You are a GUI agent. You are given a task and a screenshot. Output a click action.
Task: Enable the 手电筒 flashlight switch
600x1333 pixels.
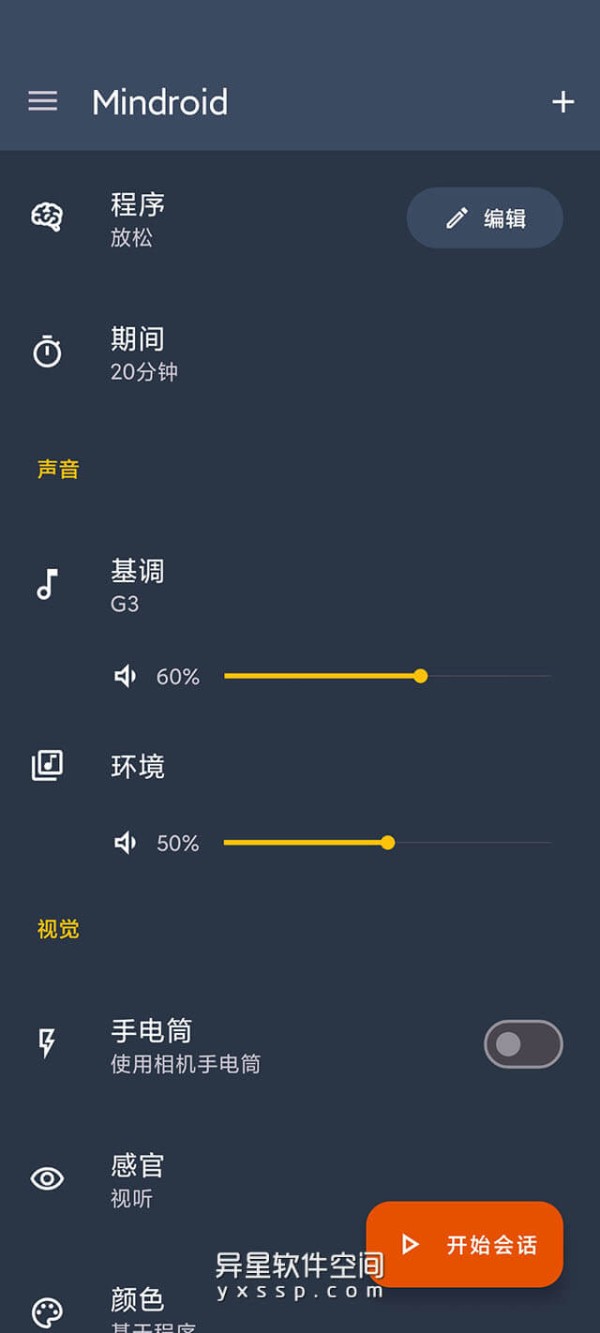(524, 1044)
